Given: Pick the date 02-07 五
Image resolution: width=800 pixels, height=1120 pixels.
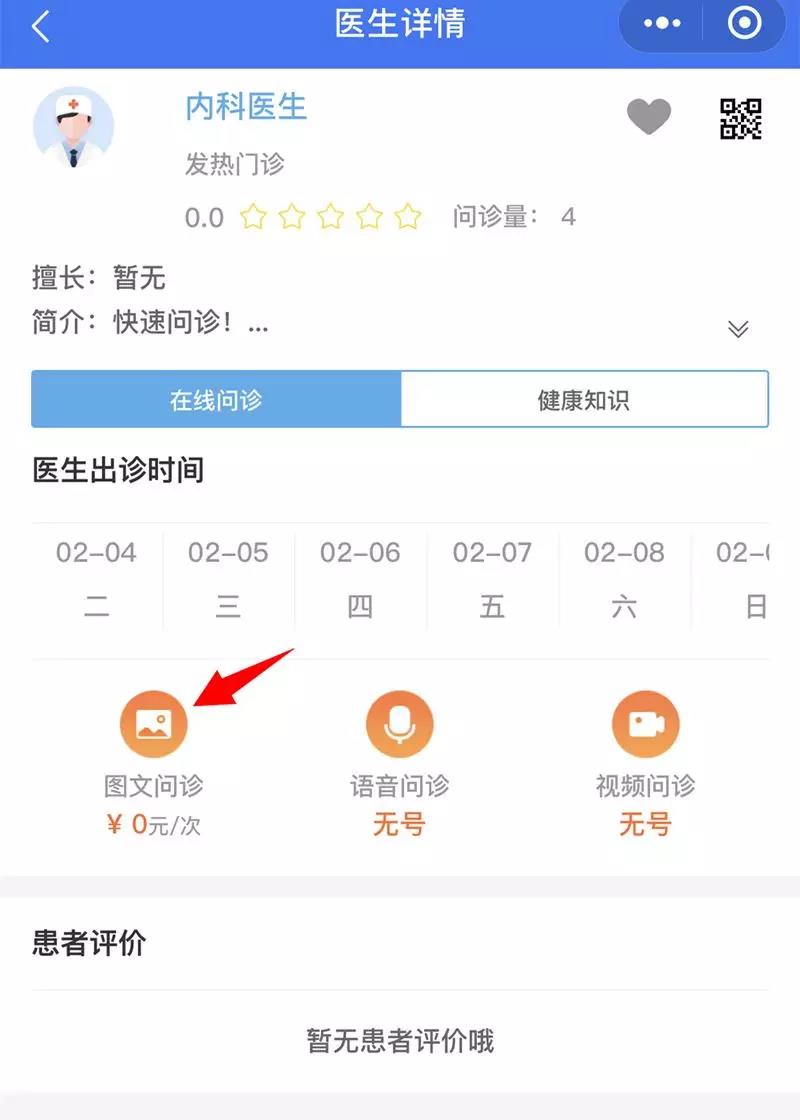Looking at the screenshot, I should point(492,578).
